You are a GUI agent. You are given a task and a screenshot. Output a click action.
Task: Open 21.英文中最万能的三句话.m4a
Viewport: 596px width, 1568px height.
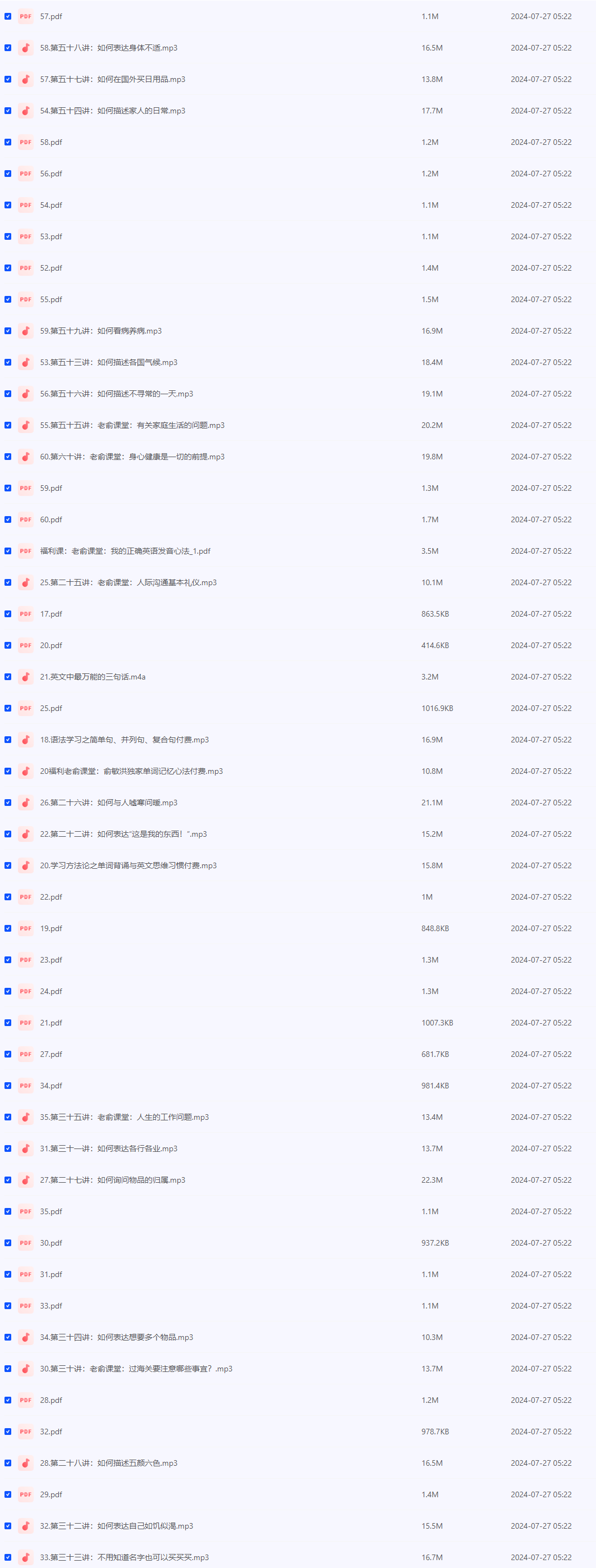[x=93, y=677]
